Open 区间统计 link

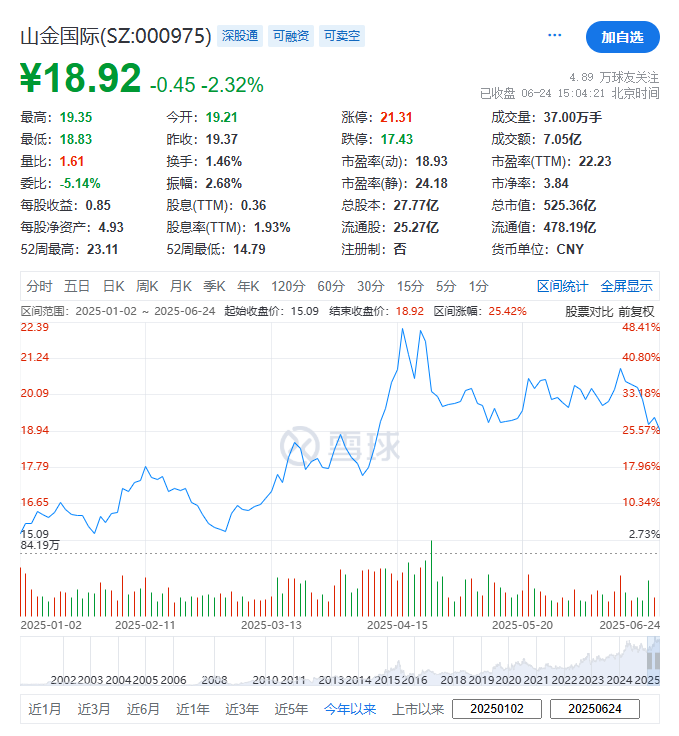point(562,286)
